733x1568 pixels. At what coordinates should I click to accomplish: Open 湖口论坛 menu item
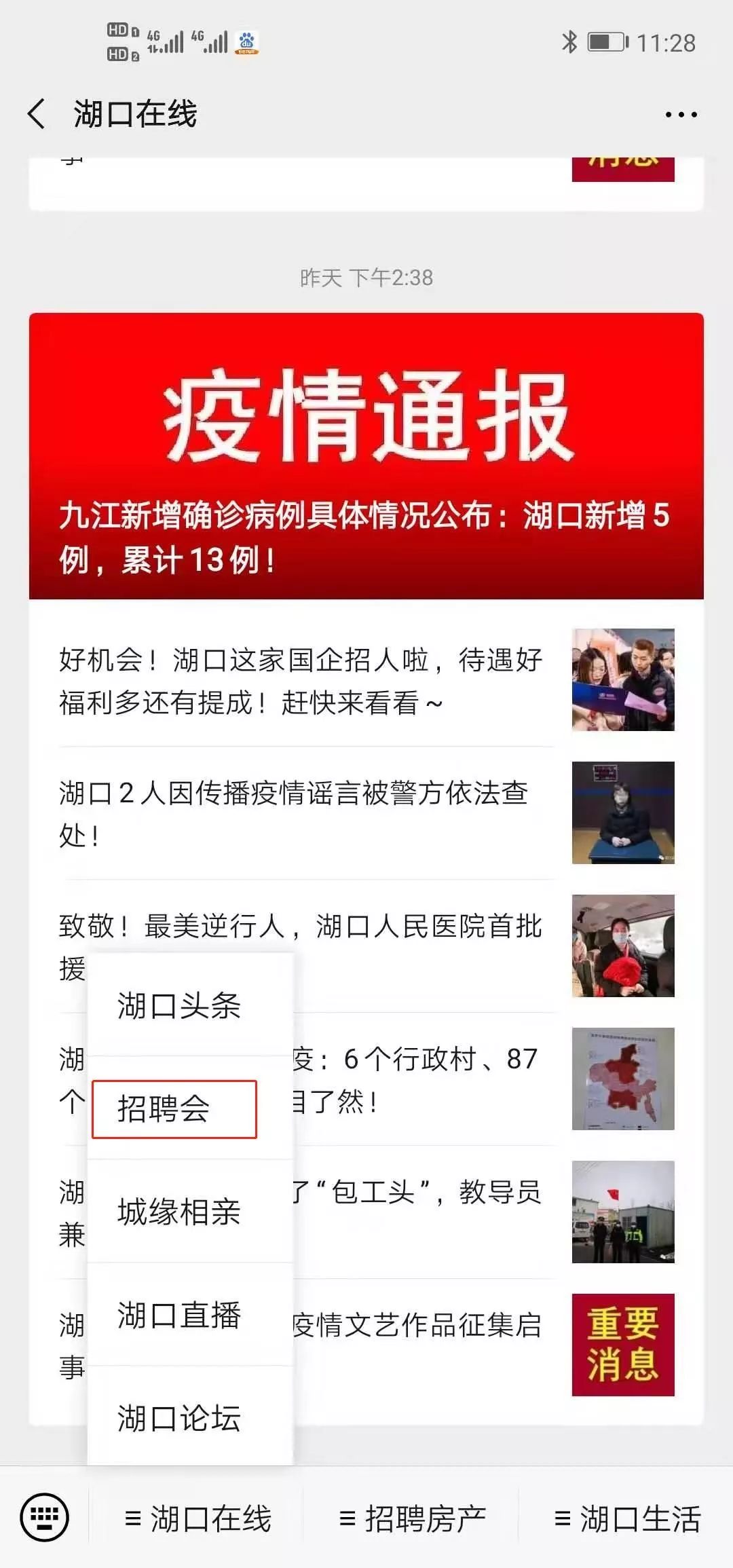point(179,1419)
